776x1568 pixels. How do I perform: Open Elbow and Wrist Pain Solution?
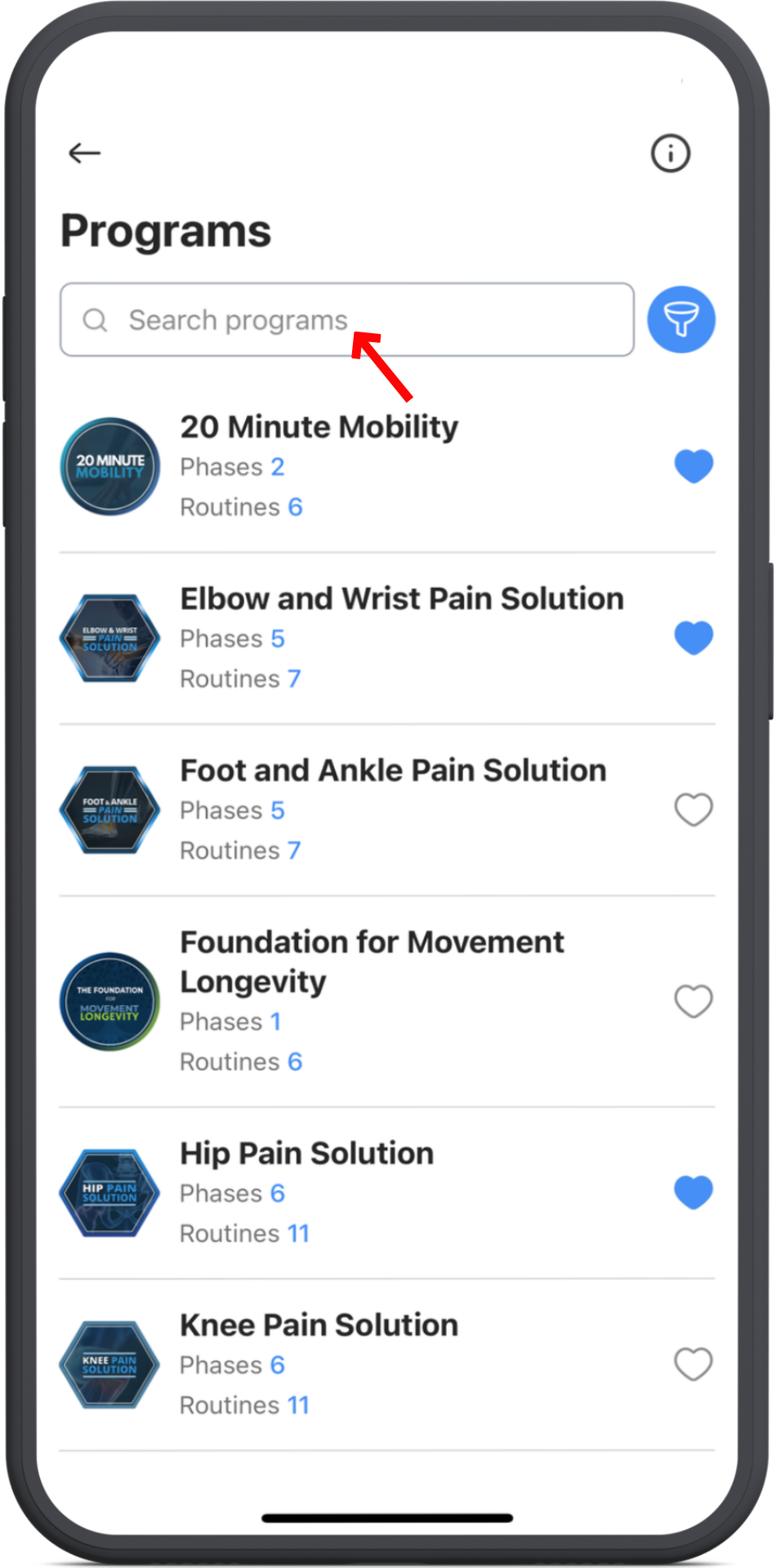[x=401, y=599]
